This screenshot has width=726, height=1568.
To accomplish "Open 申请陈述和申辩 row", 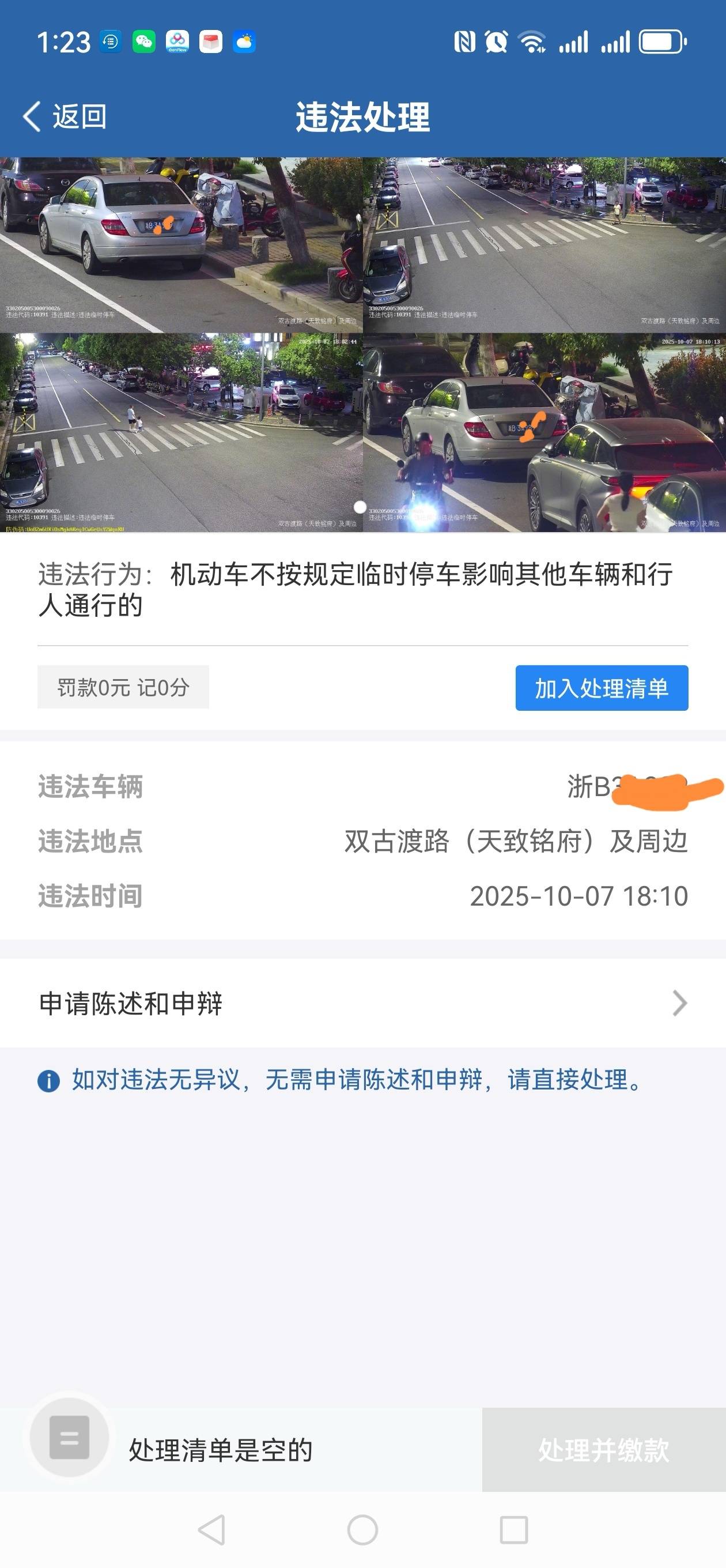I will coord(362,1003).
